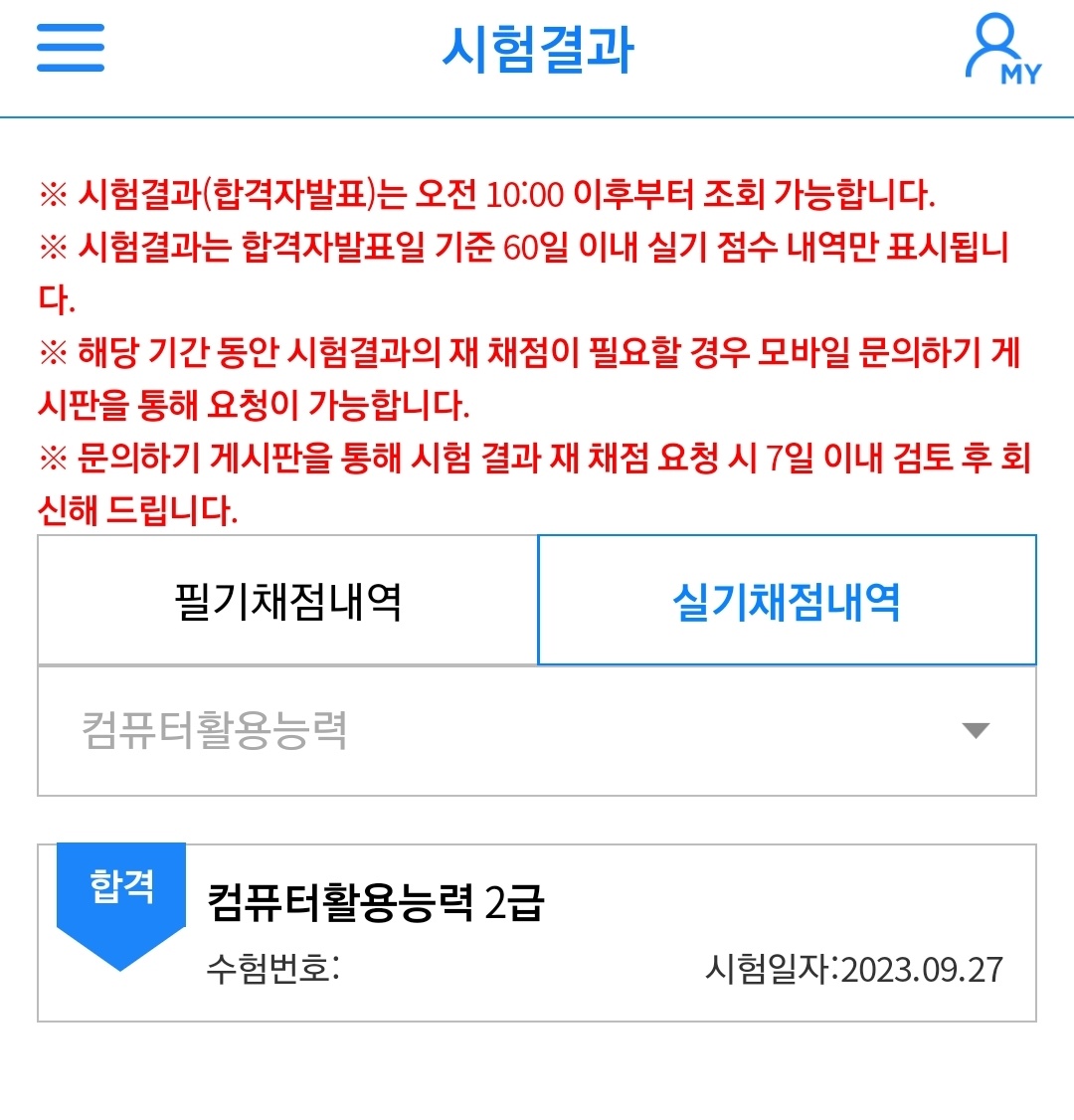
Task: Select the 실기채점내역 tab
Action: click(x=787, y=601)
